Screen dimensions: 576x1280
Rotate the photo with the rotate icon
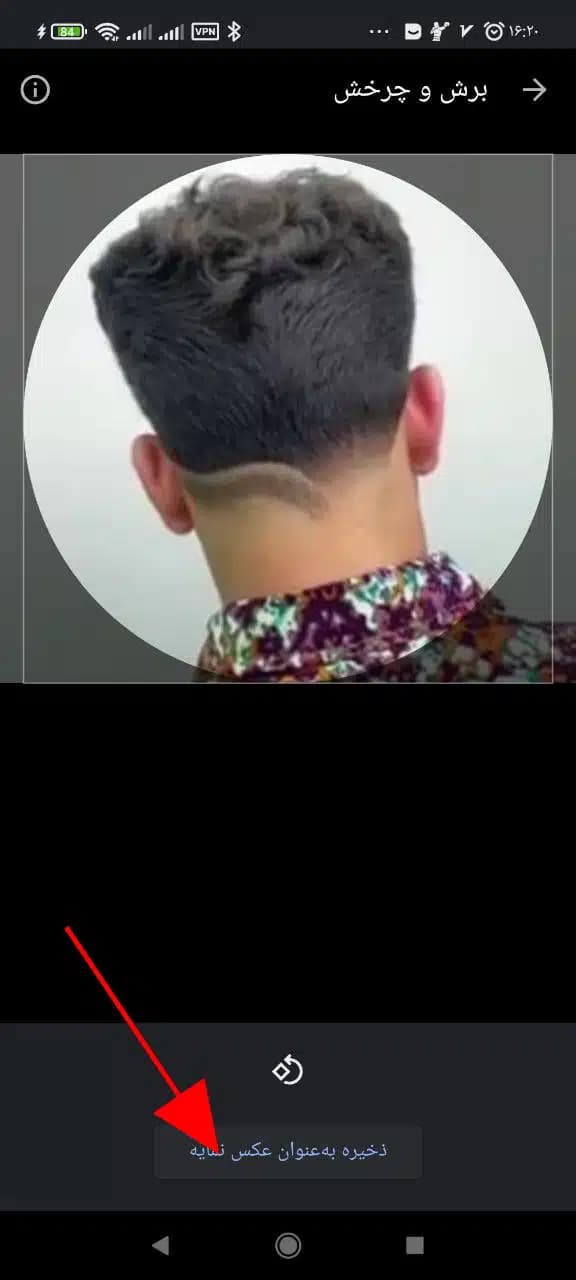[288, 1071]
